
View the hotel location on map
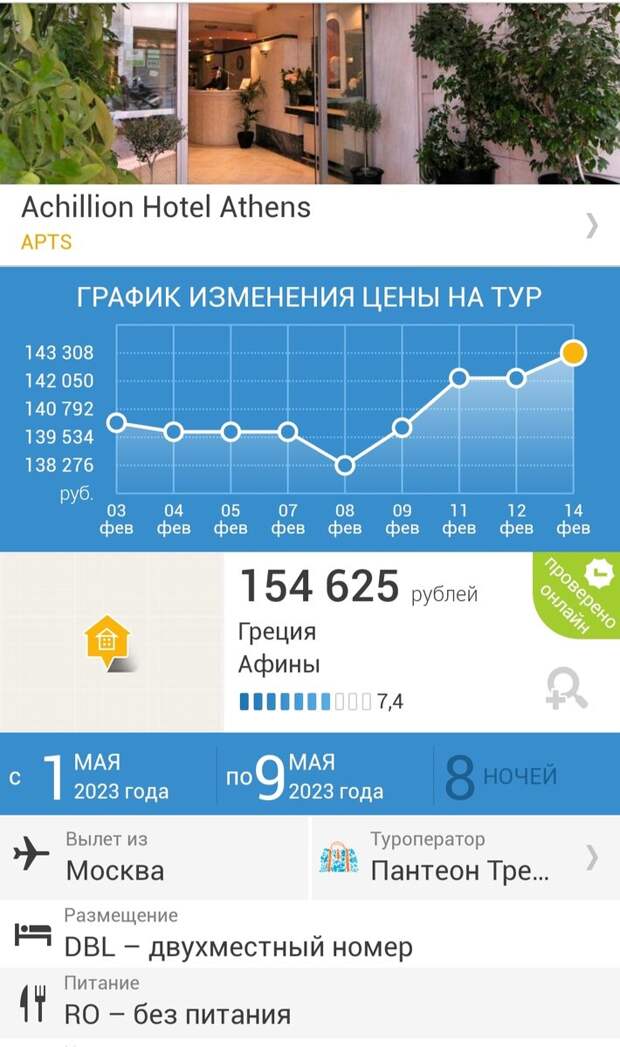(x=108, y=640)
